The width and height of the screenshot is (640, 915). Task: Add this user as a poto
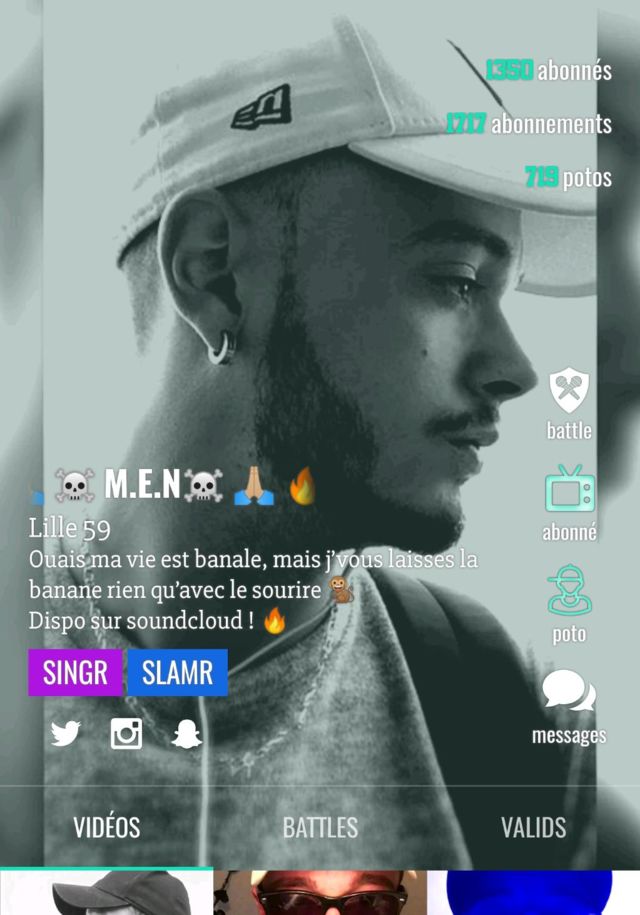[x=569, y=602]
